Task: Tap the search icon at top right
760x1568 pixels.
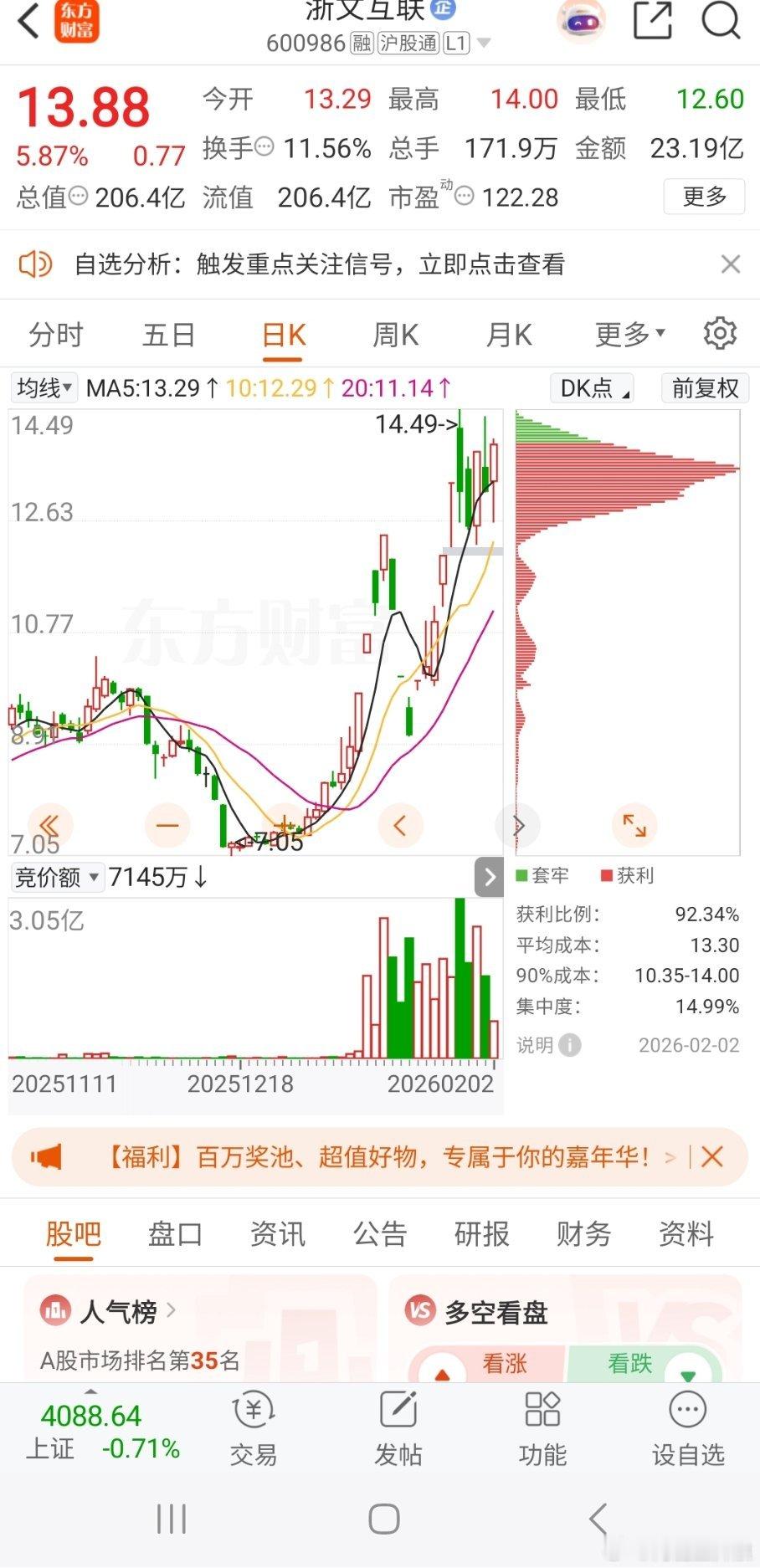Action: (720, 23)
